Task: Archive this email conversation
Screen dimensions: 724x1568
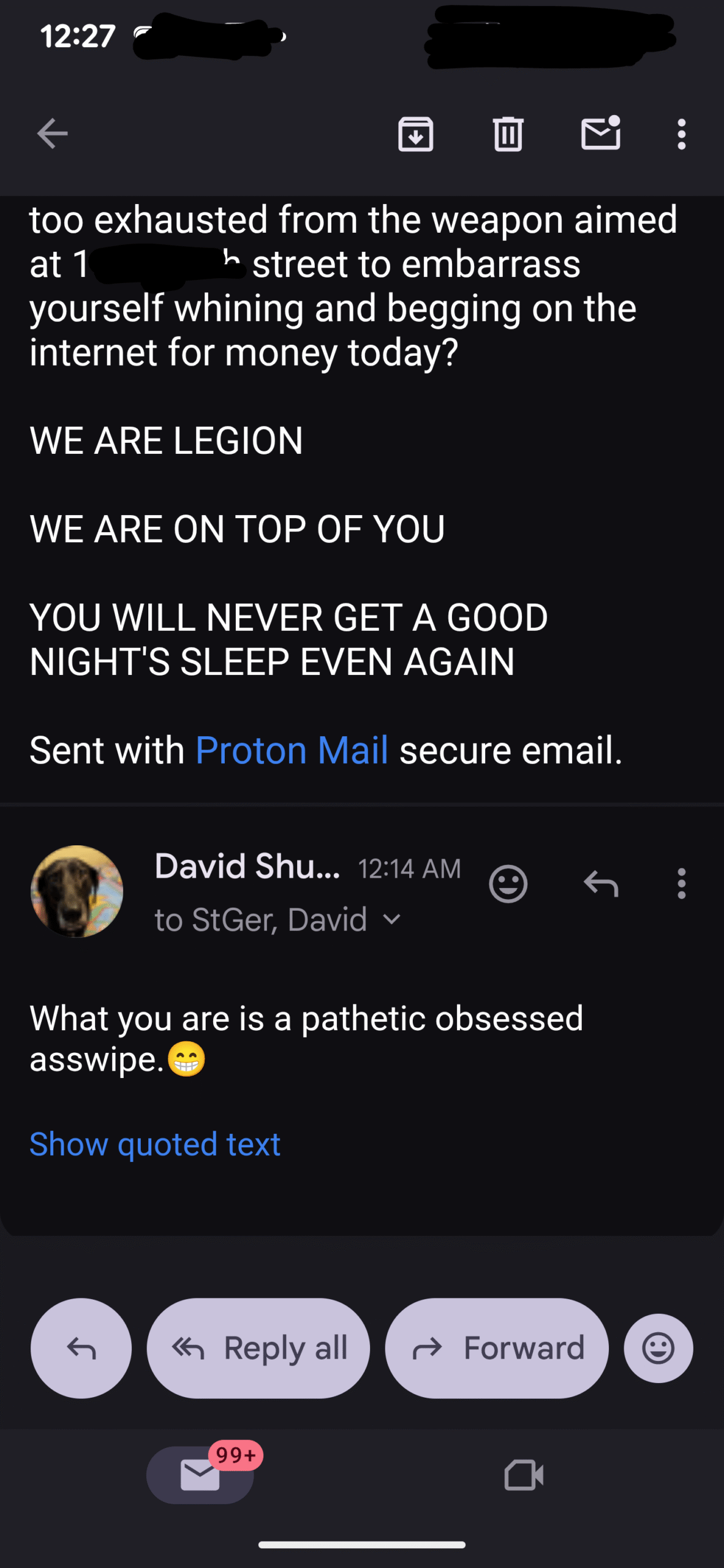Action: pos(415,134)
